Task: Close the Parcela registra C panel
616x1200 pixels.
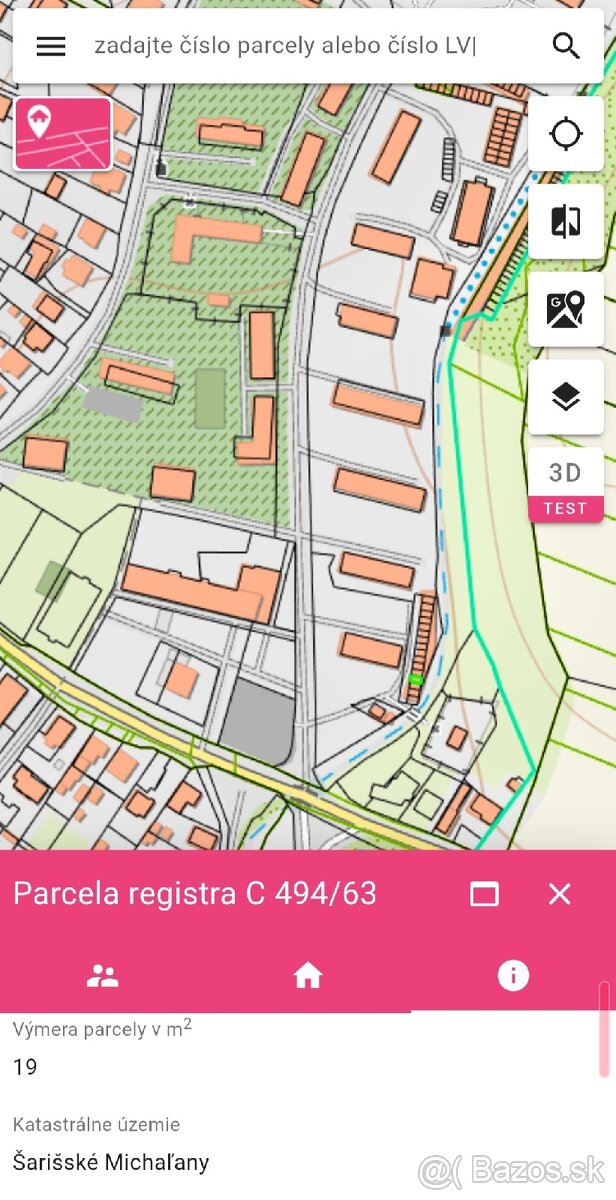Action: point(560,894)
